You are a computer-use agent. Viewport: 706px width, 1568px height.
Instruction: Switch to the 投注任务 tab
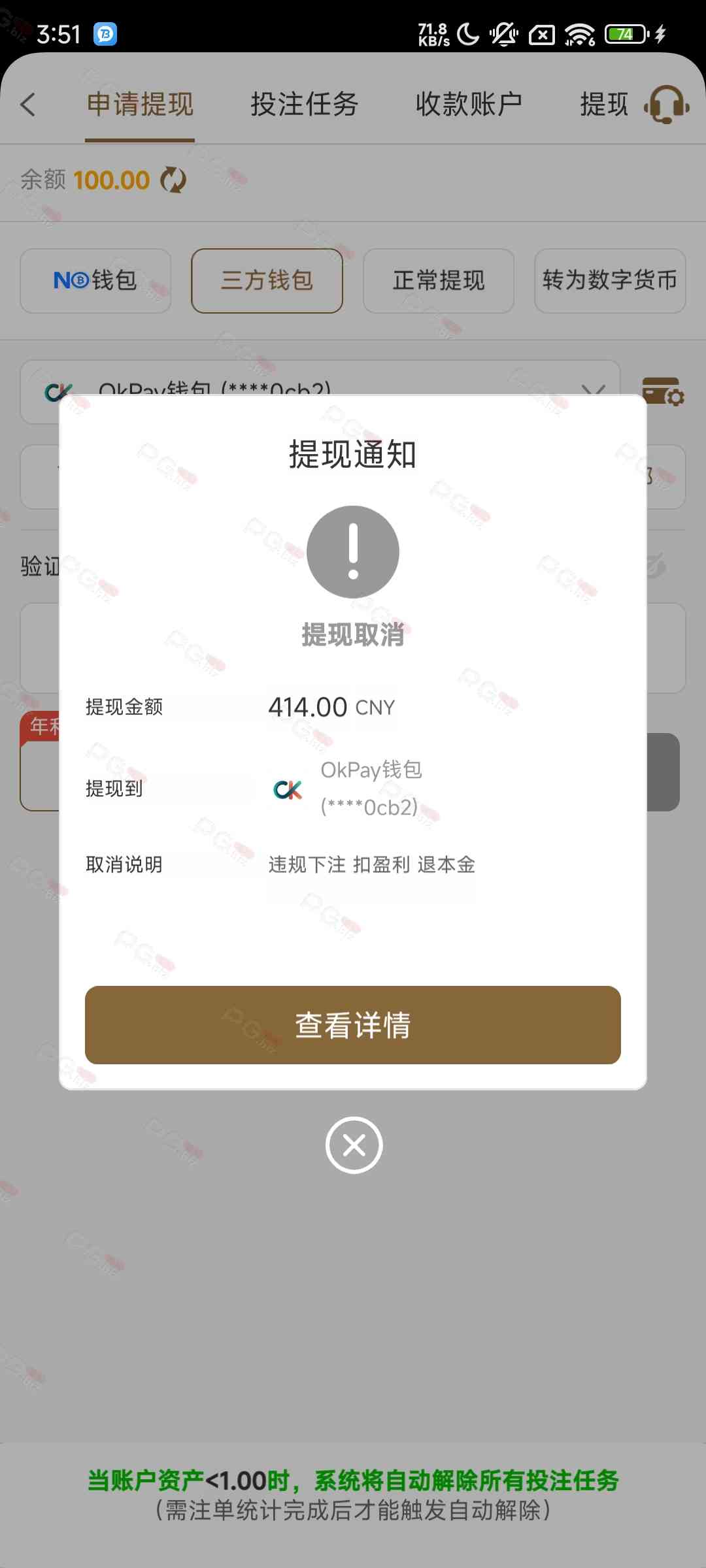point(304,105)
